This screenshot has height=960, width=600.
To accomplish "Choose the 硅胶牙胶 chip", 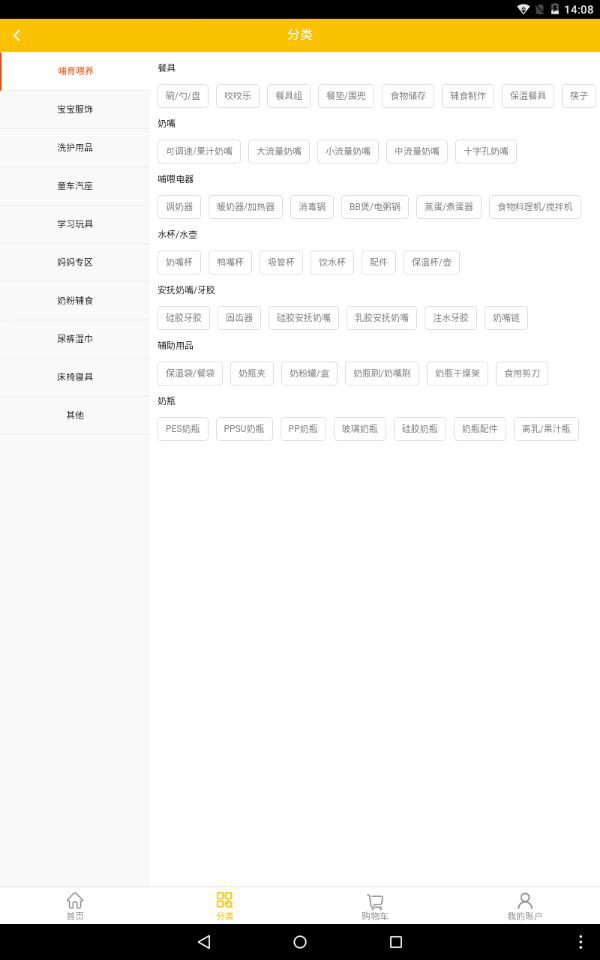I will point(184,318).
